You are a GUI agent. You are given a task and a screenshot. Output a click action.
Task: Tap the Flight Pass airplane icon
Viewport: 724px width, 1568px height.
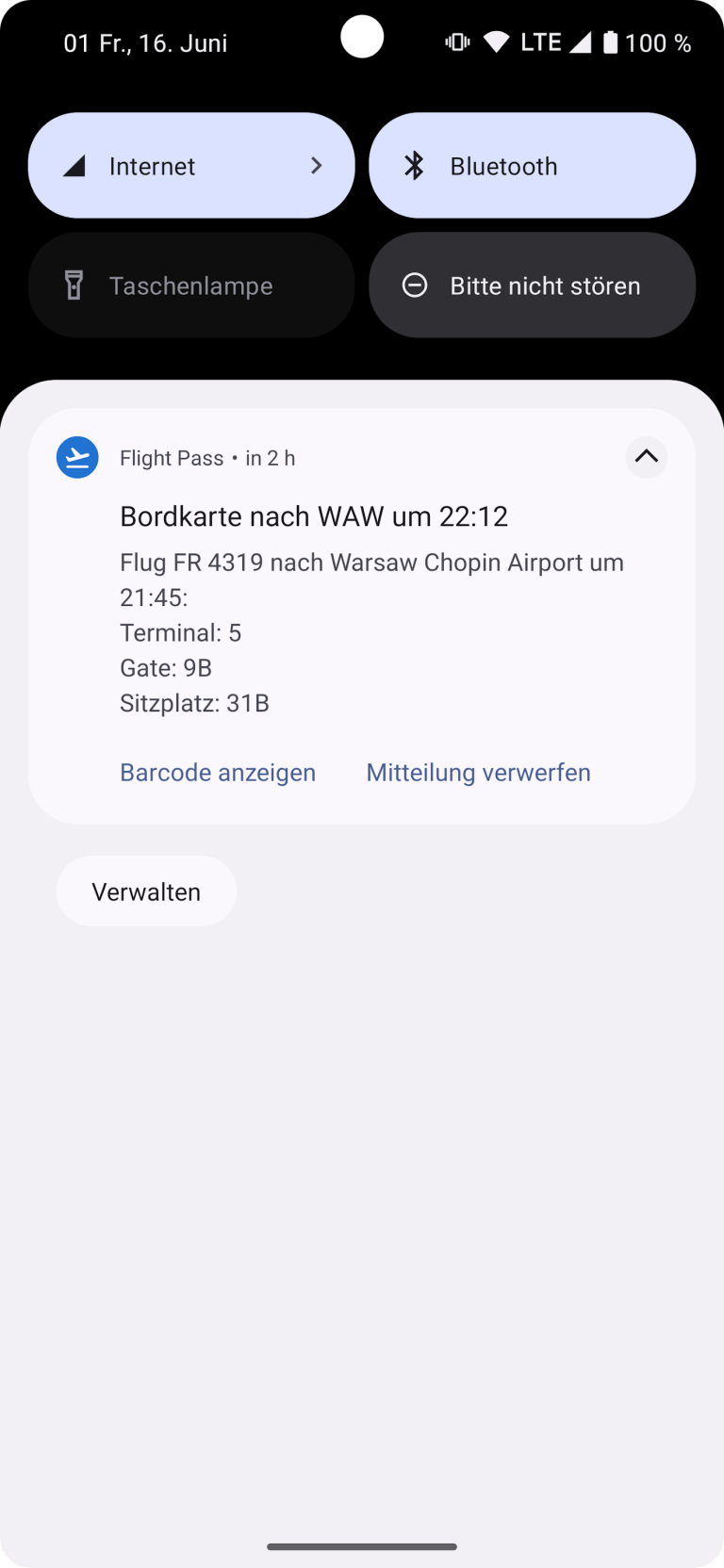point(77,457)
